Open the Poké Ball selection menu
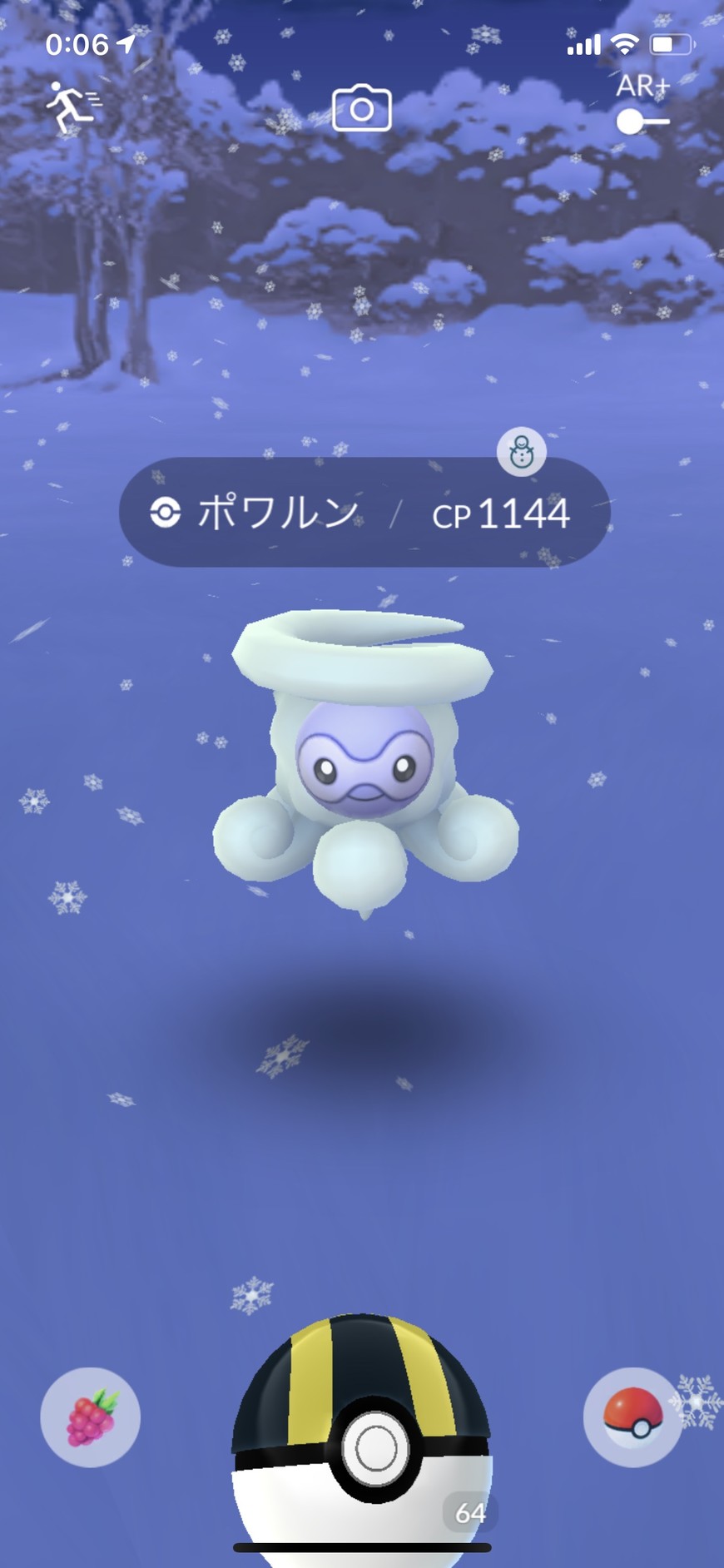Screen dimensions: 724x1568 click(632, 1417)
